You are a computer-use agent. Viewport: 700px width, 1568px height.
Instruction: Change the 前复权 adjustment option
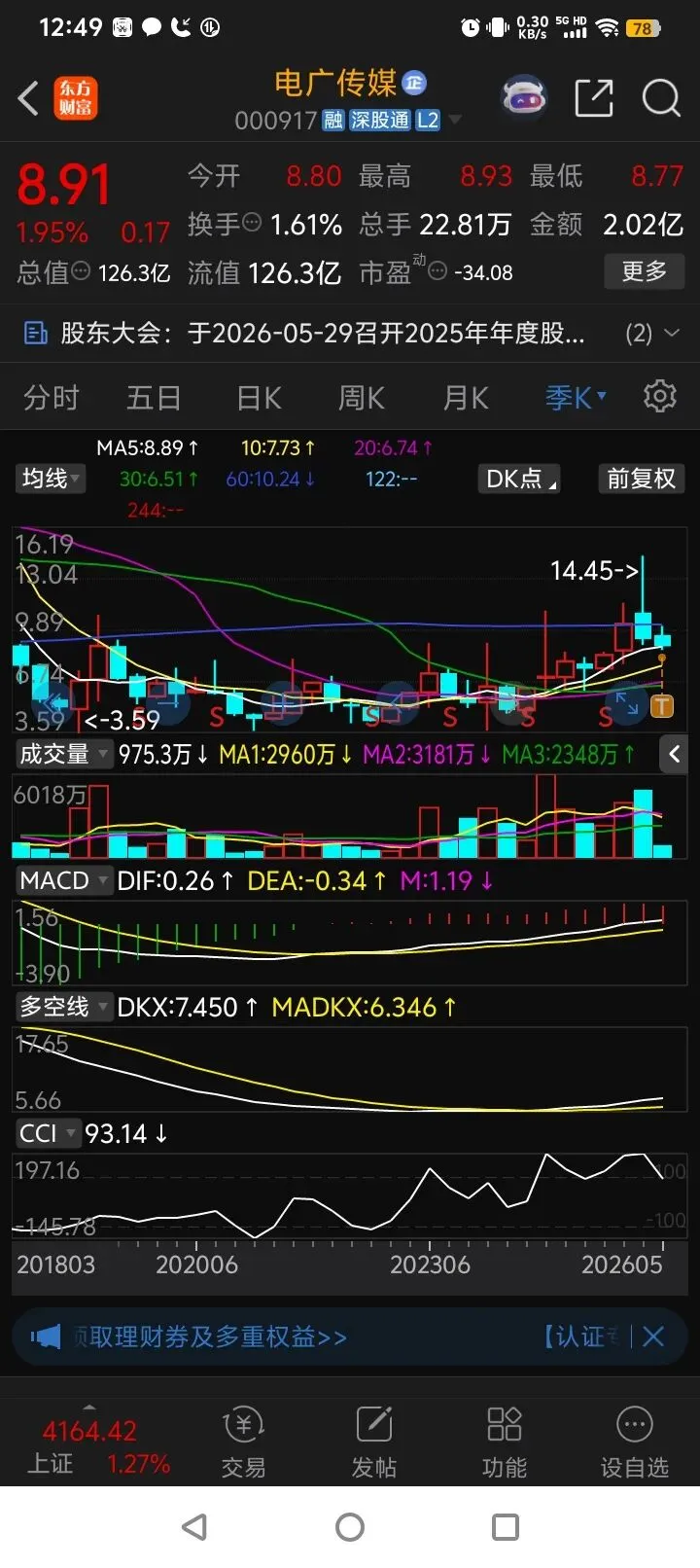tap(641, 479)
